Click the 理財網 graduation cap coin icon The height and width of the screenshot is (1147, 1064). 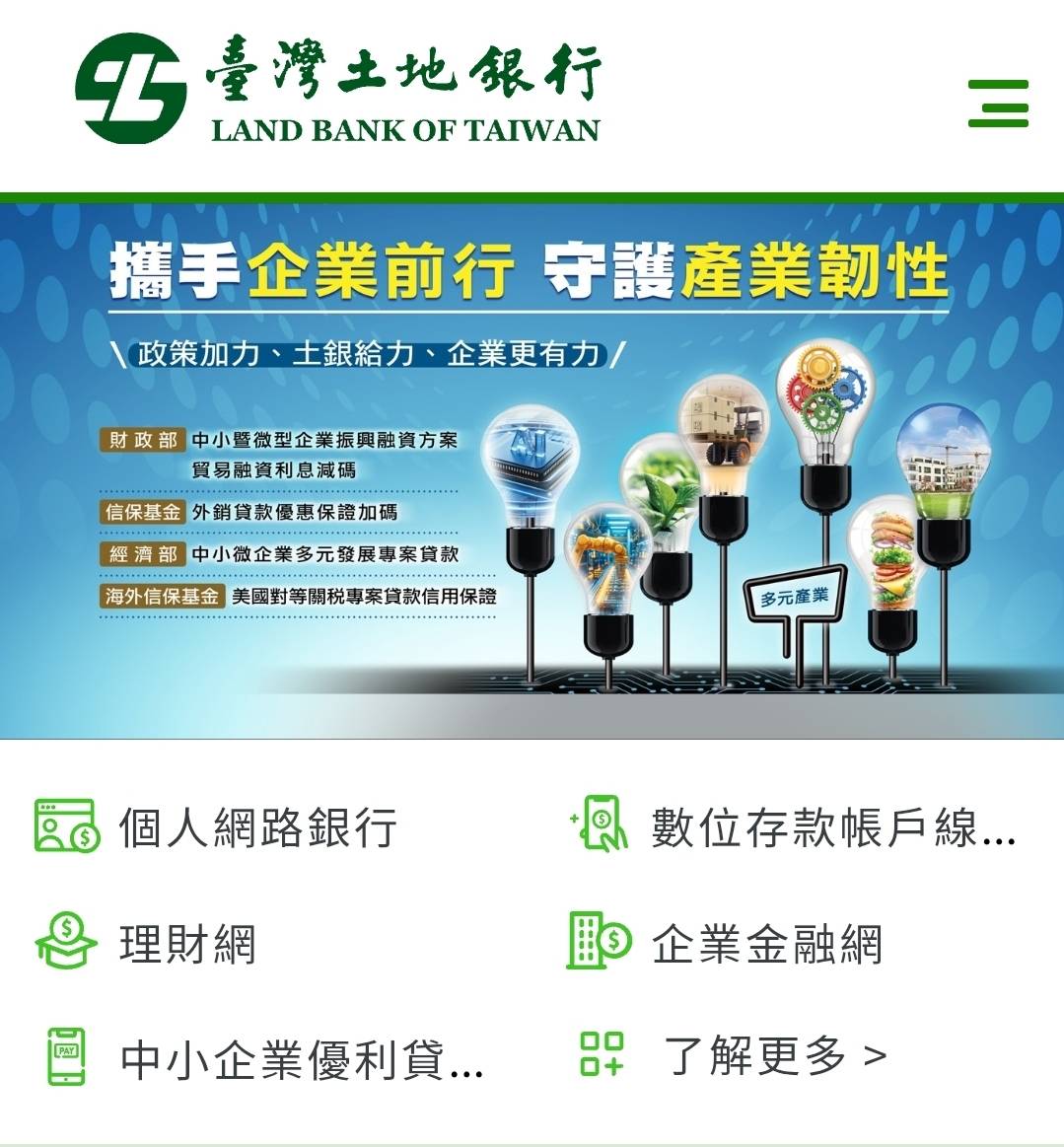pos(65,944)
